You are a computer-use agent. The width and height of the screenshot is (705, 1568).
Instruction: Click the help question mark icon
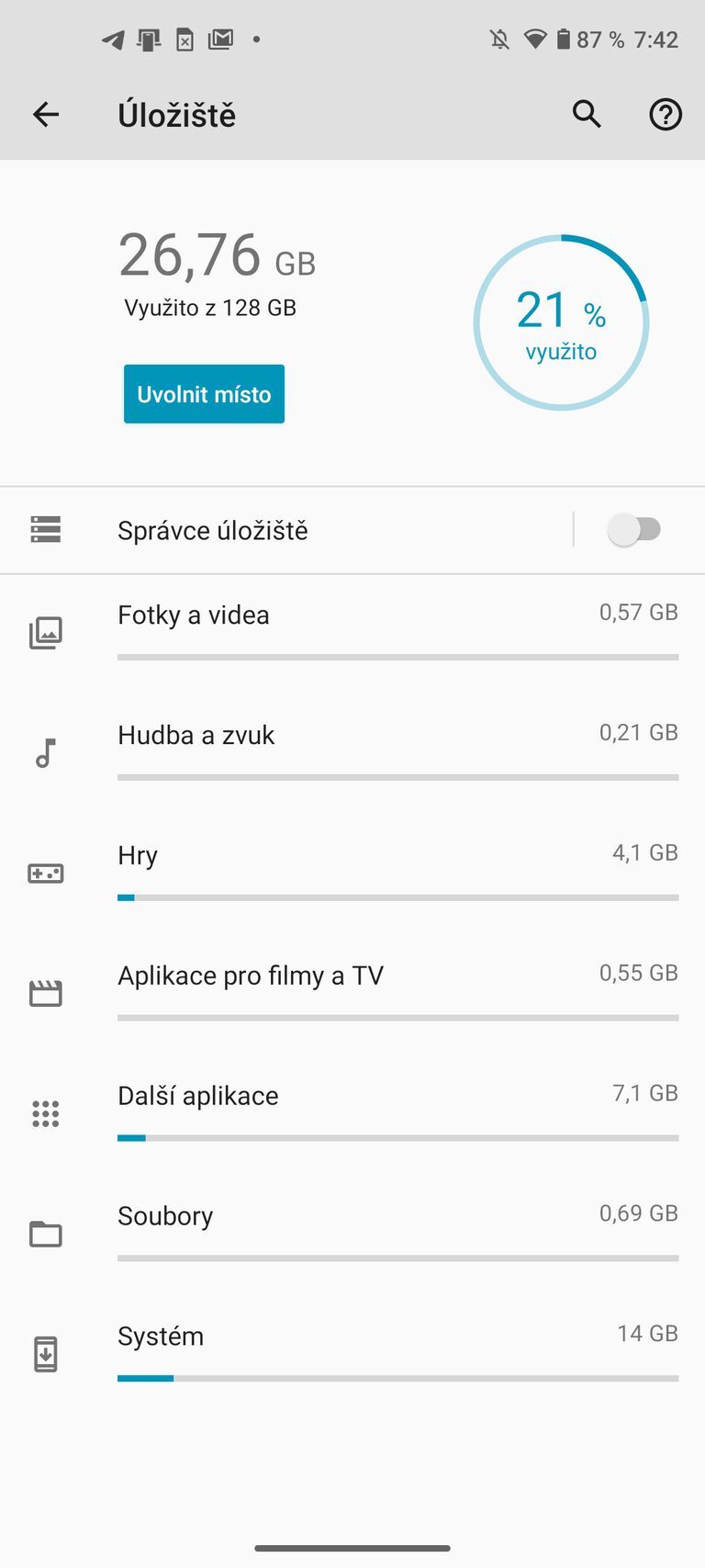(665, 114)
